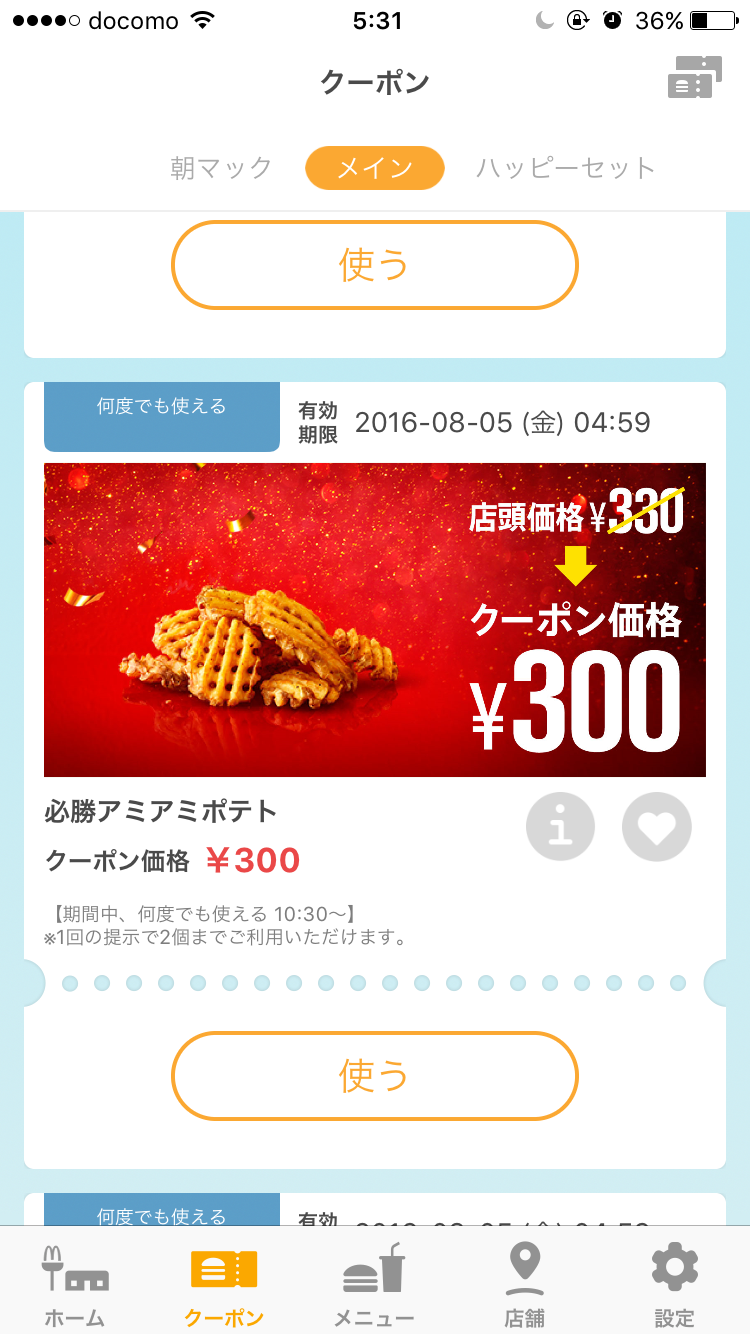This screenshot has width=750, height=1334.
Task: Favorite the 必勝アミアミポテト coupon
Action: coord(656,826)
